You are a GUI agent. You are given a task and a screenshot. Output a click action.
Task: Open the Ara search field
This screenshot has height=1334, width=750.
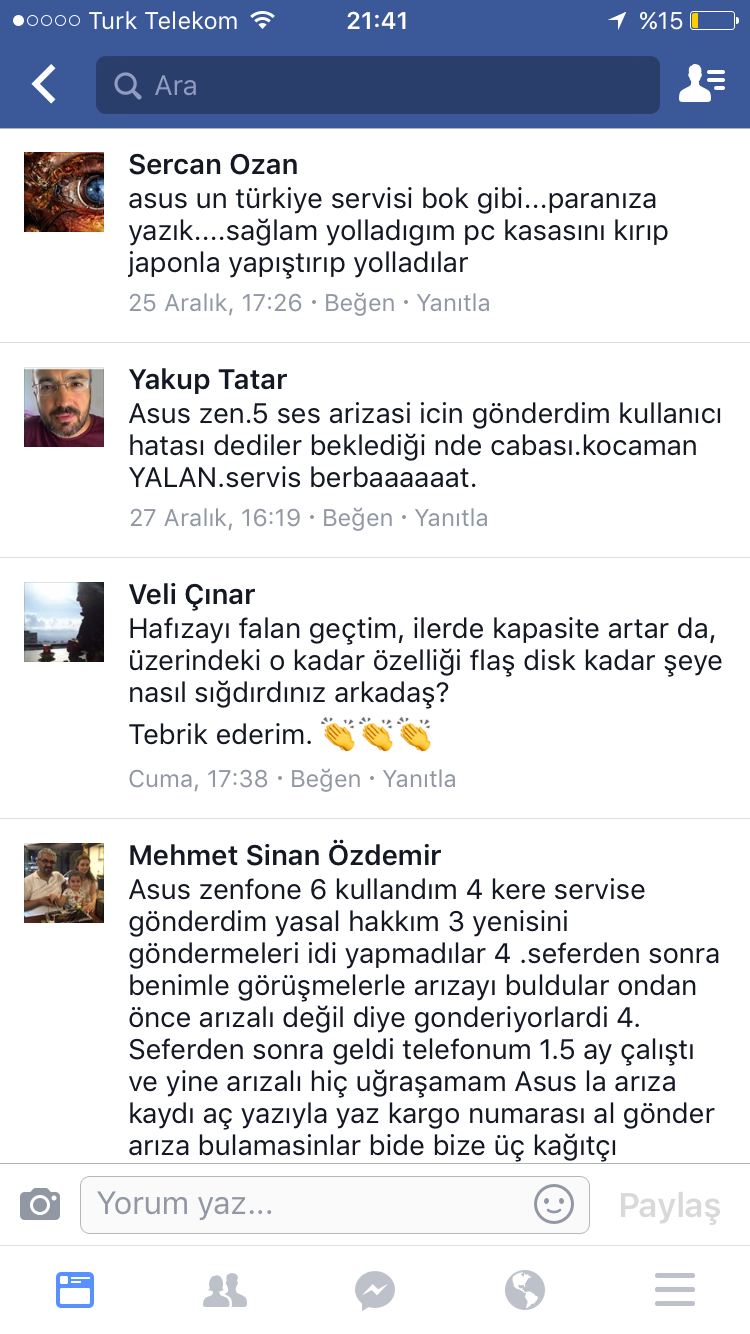(x=378, y=85)
